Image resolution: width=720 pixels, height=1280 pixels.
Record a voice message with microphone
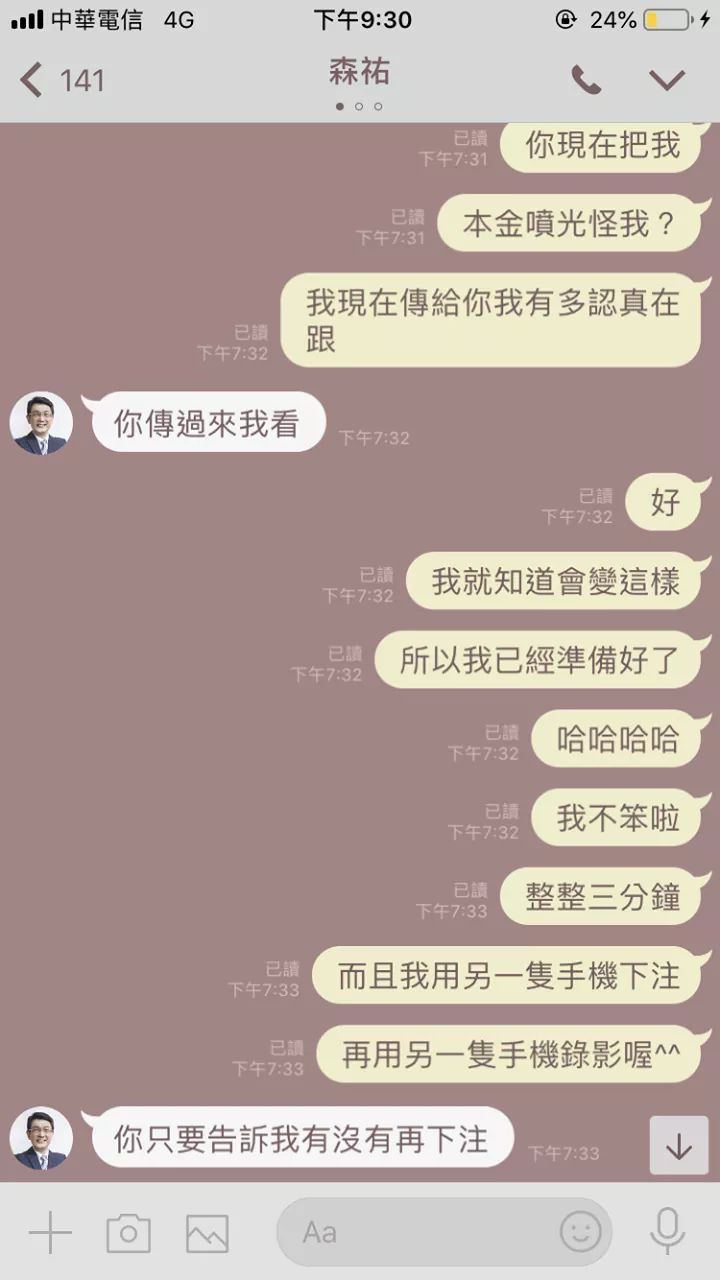click(667, 1230)
